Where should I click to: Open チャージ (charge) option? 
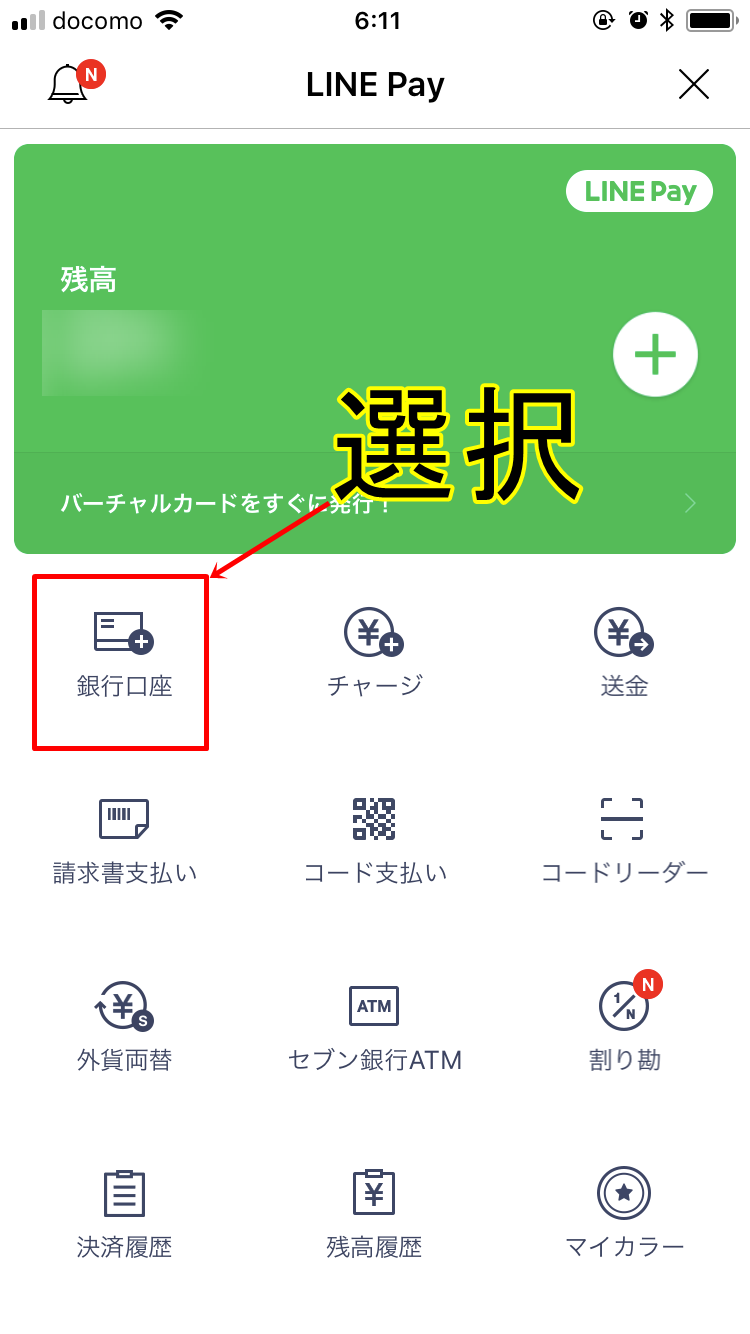point(375,655)
